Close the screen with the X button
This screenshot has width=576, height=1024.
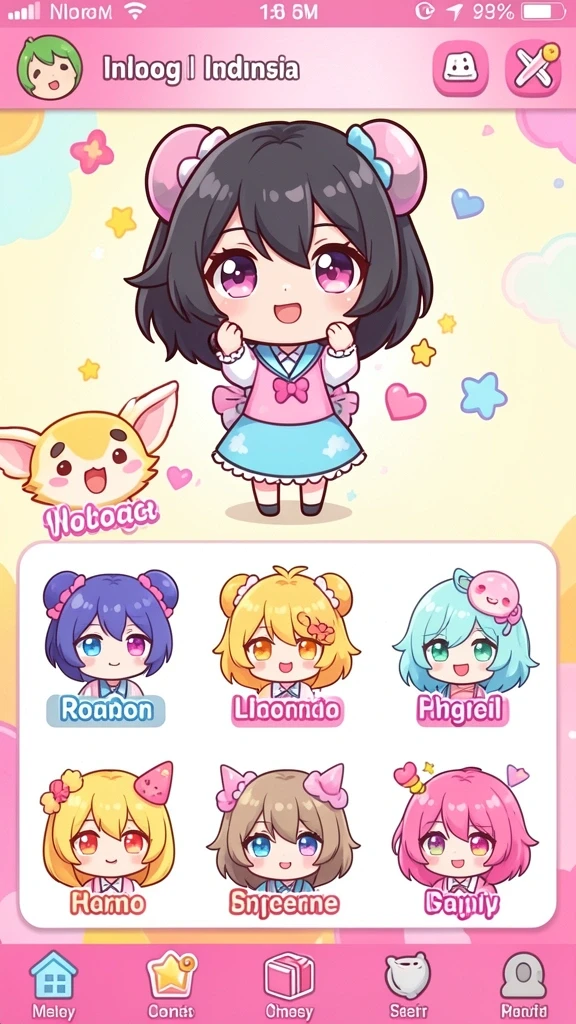[x=533, y=68]
